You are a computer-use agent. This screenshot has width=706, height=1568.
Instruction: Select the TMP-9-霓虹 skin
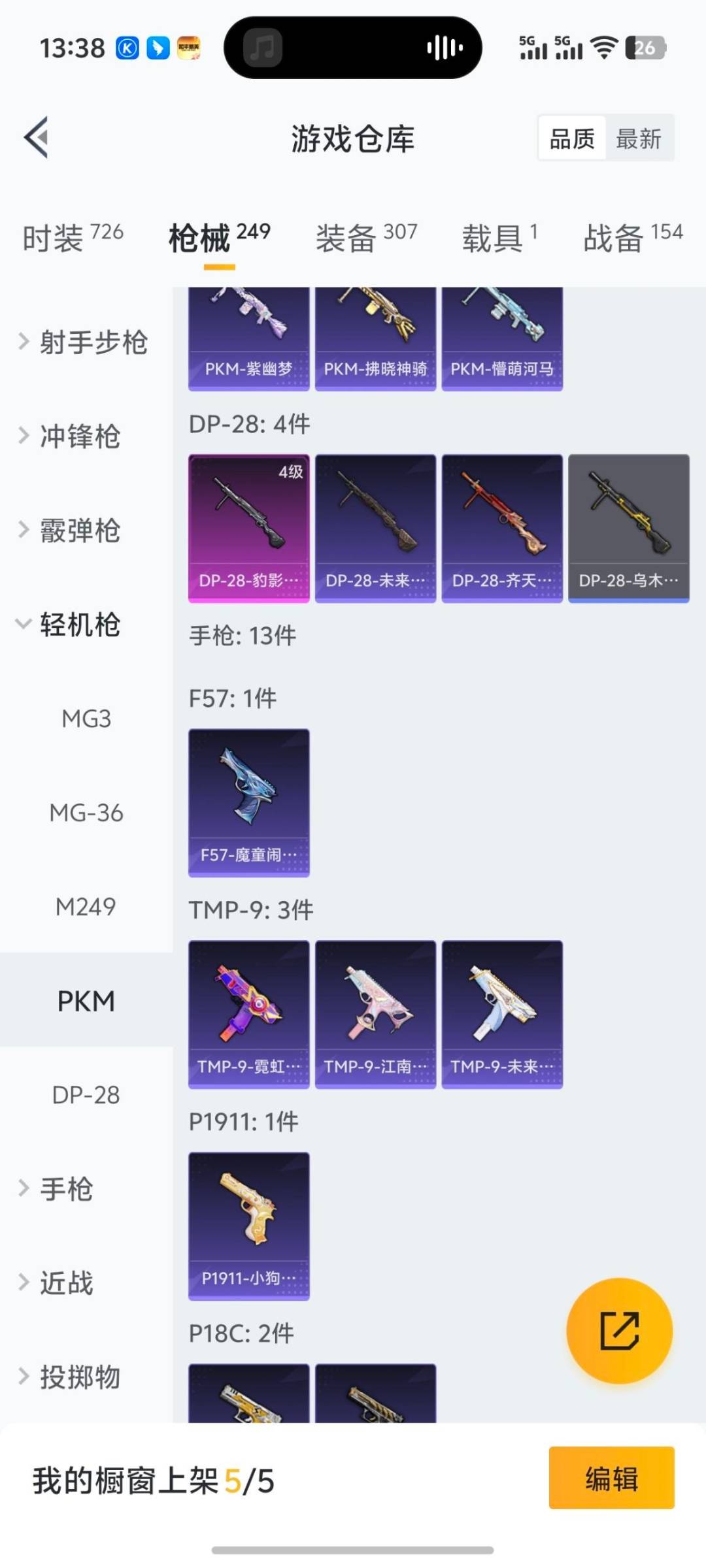(x=248, y=1013)
